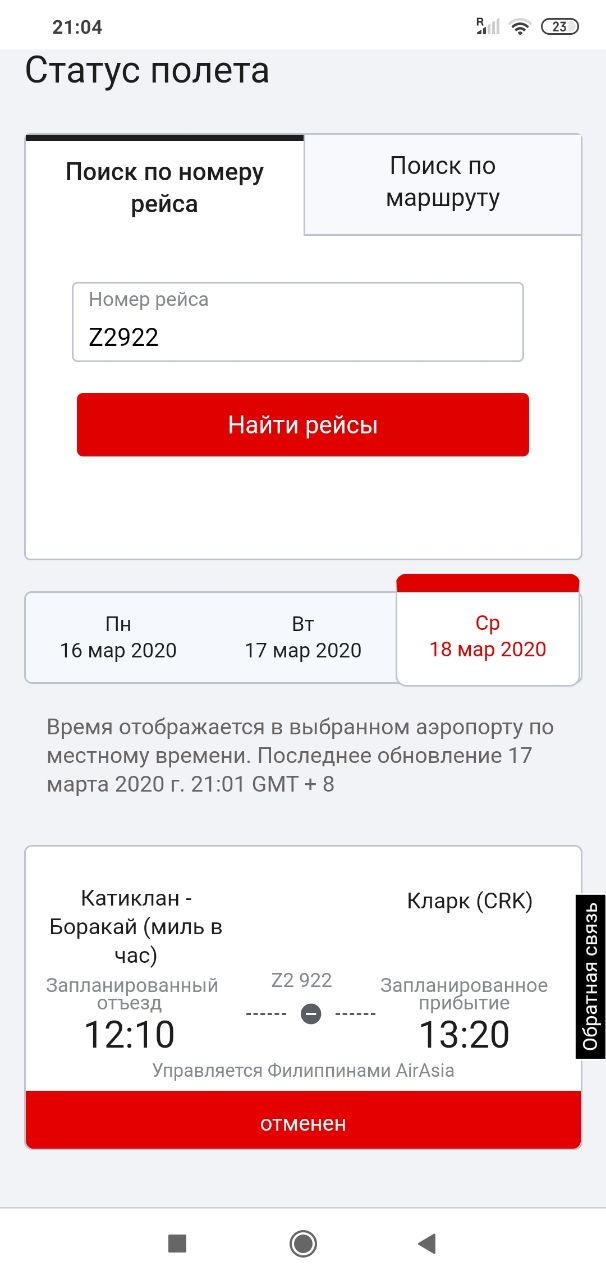This screenshot has width=606, height=1280.
Task: Select the date Пн 16 мар 2020
Action: click(x=118, y=638)
